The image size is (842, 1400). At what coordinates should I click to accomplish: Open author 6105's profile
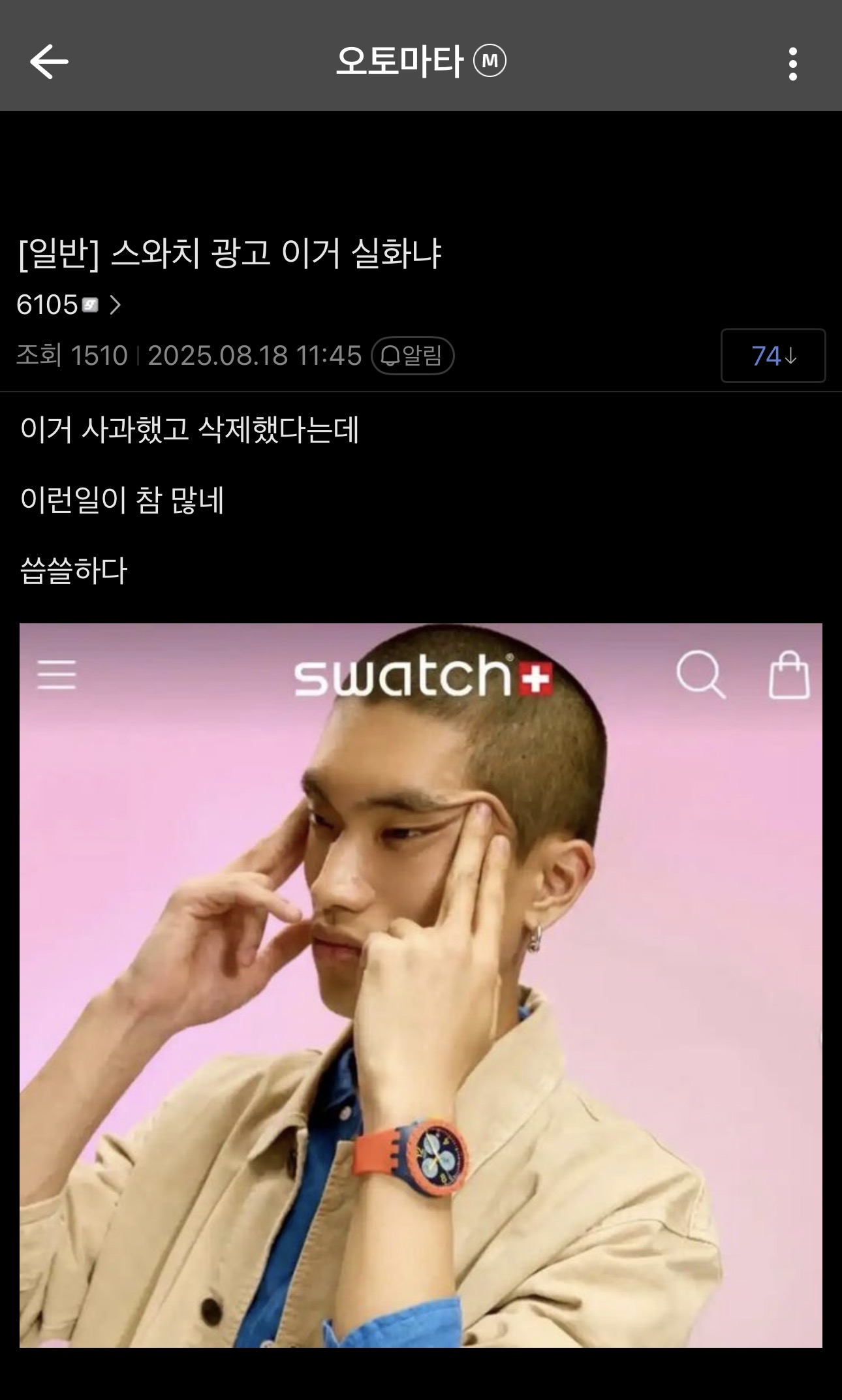[68, 305]
